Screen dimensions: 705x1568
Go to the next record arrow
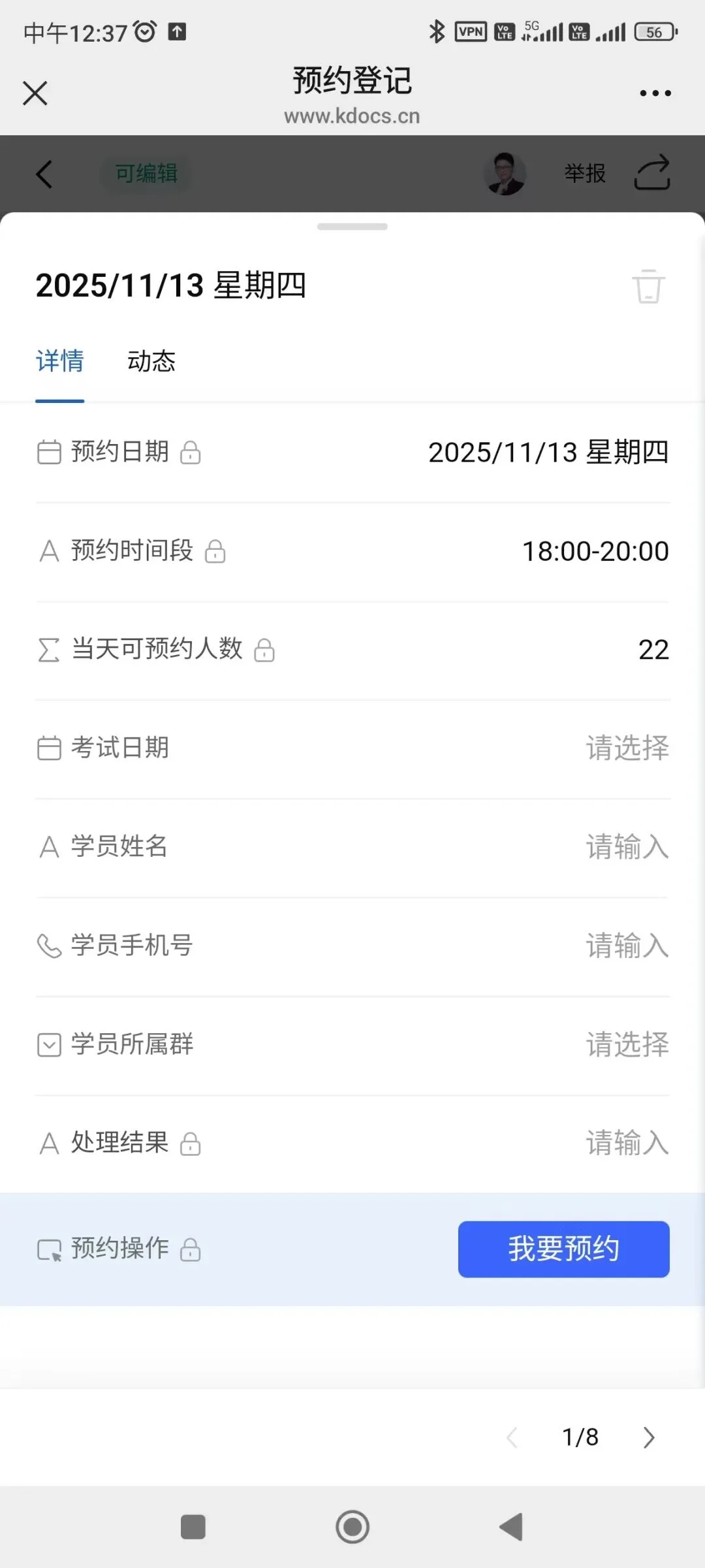(649, 1437)
